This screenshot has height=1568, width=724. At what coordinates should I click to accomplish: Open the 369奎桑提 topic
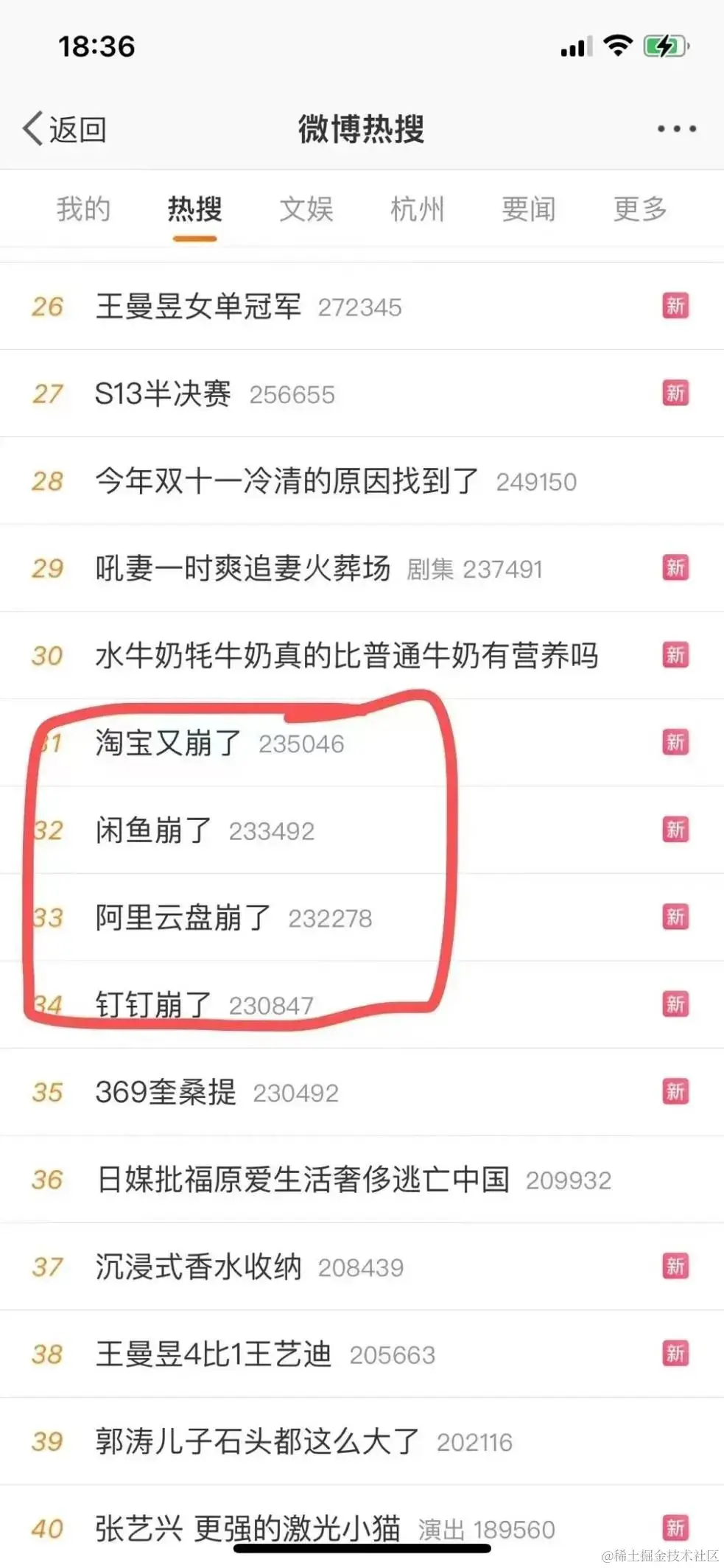[166, 1092]
